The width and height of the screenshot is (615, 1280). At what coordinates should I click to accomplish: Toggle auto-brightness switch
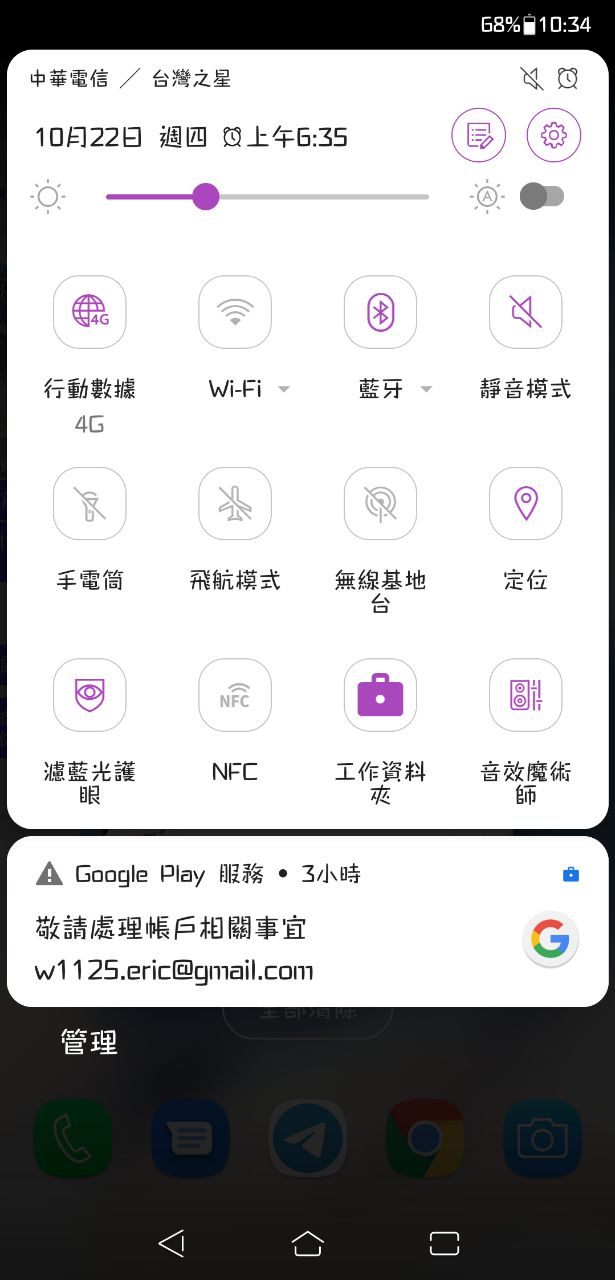[542, 196]
